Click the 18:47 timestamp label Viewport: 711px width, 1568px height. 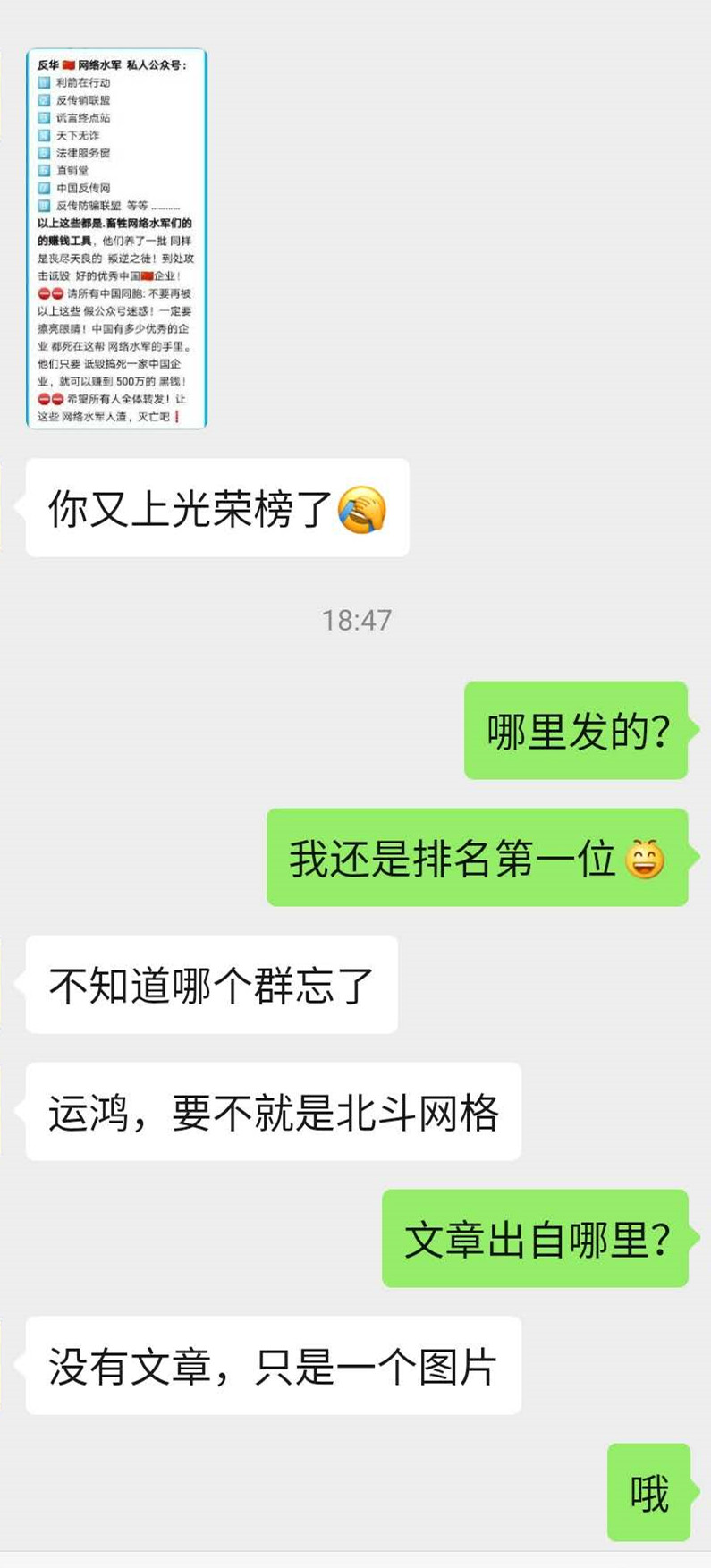(x=356, y=617)
